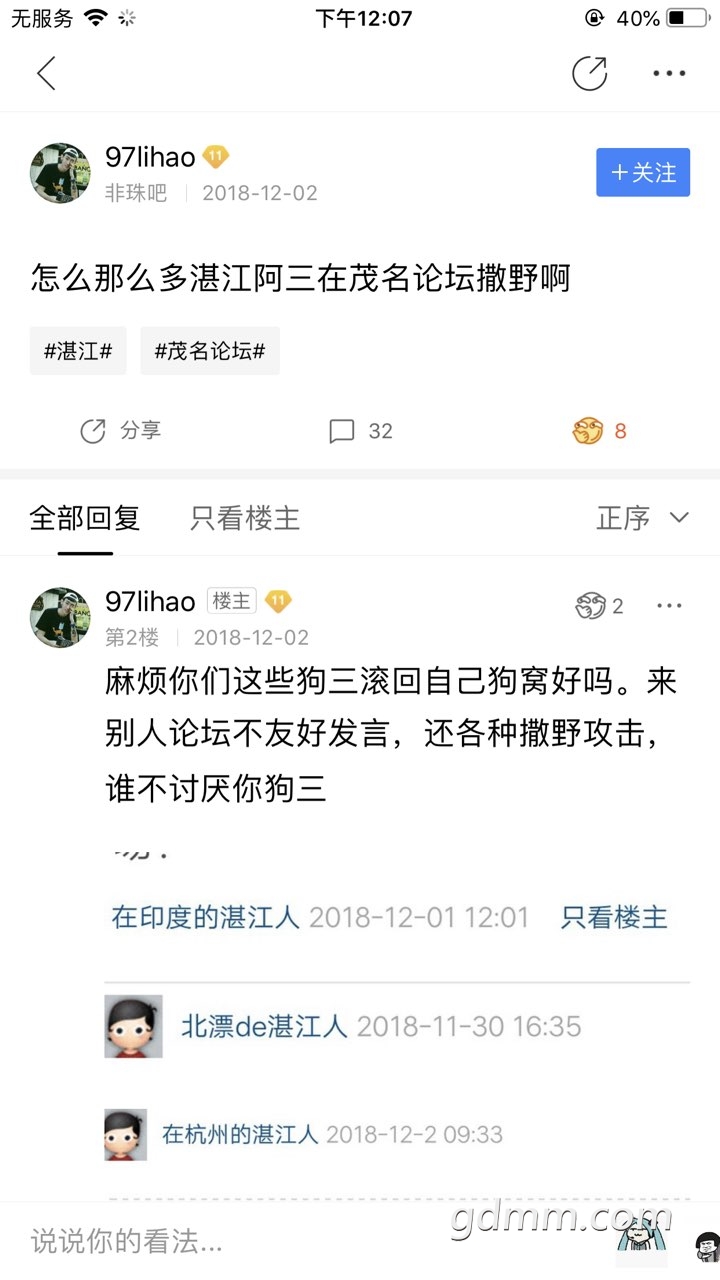Image resolution: width=720 pixels, height=1280 pixels.
Task: Open the #茂名论坛# topic tag
Action: [210, 351]
